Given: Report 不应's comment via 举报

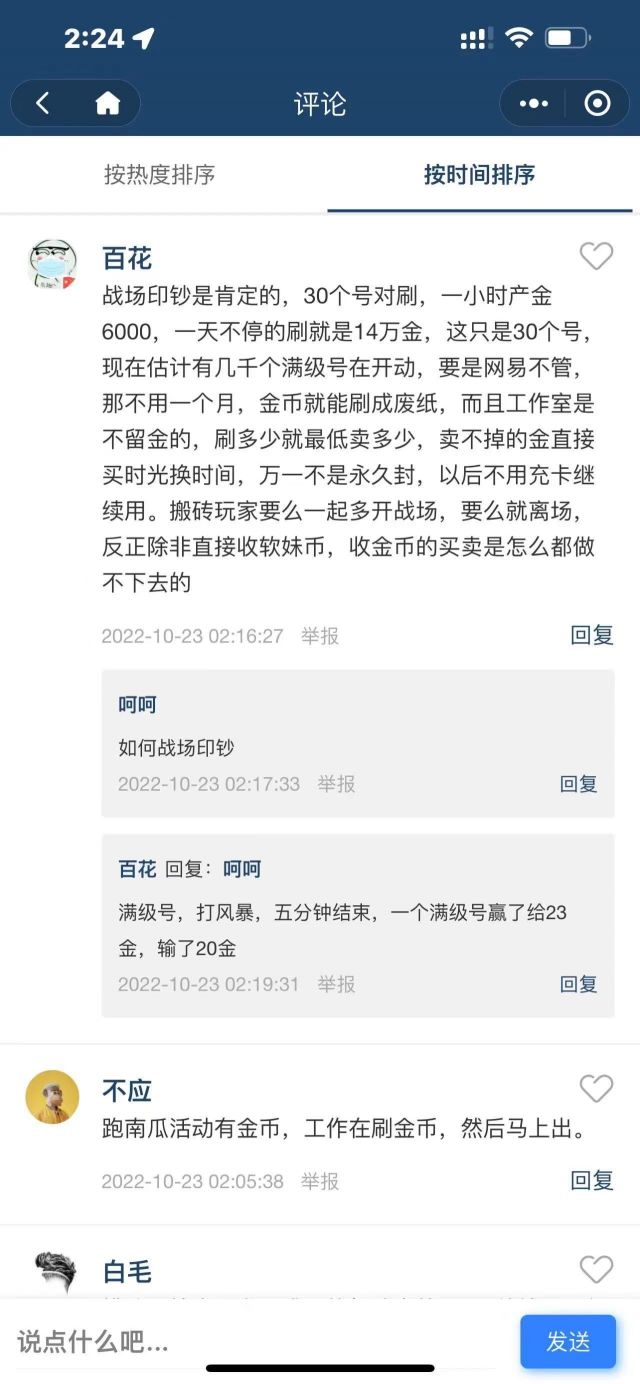Looking at the screenshot, I should tap(320, 1181).
